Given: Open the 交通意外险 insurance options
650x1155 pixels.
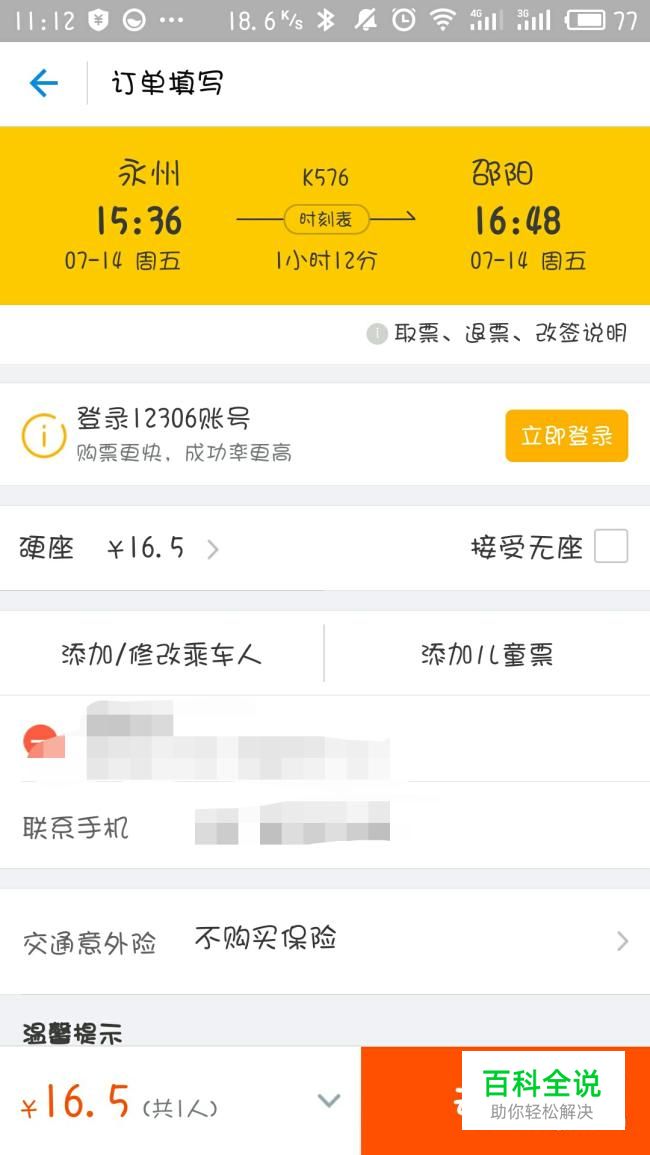Looking at the screenshot, I should point(325,941).
